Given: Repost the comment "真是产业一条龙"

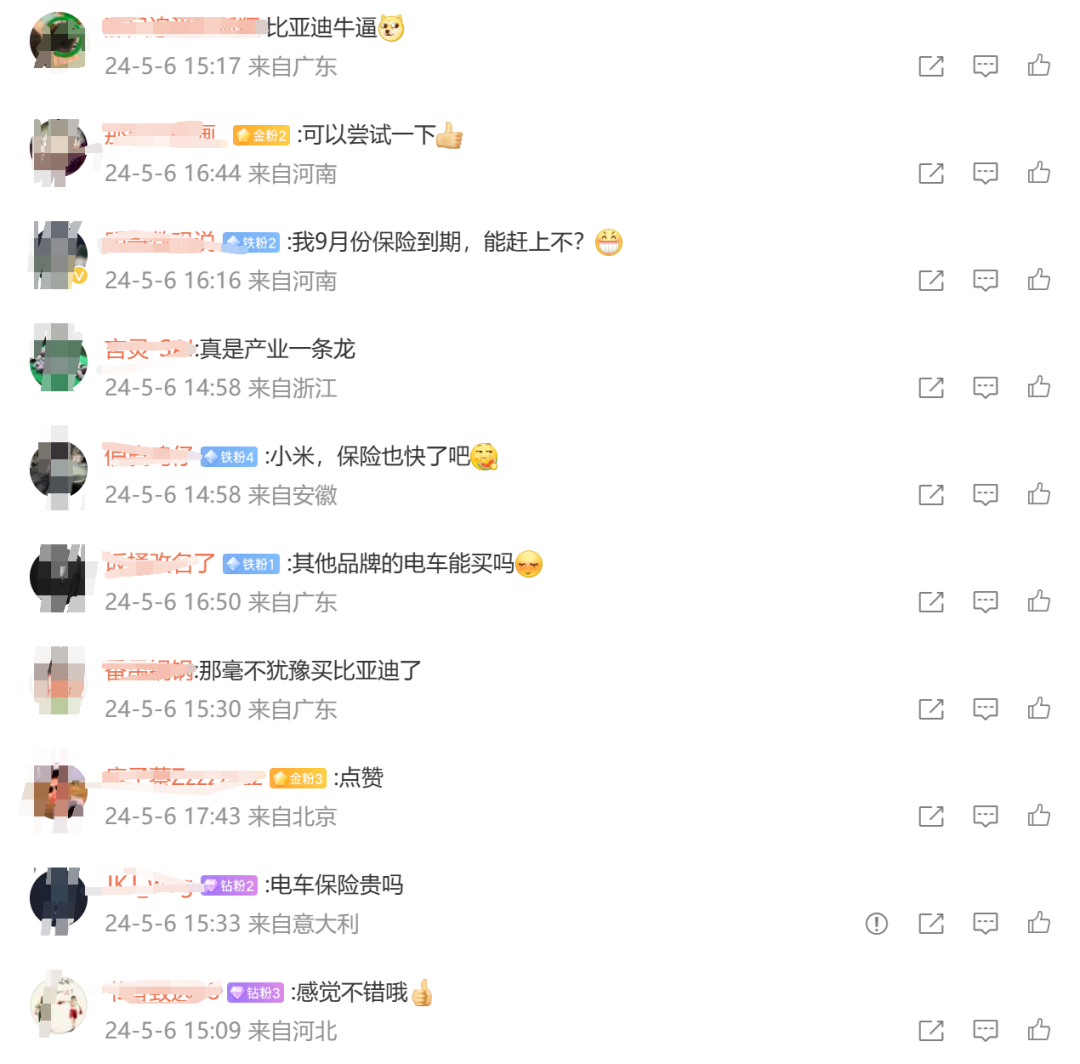Looking at the screenshot, I should click(931, 387).
